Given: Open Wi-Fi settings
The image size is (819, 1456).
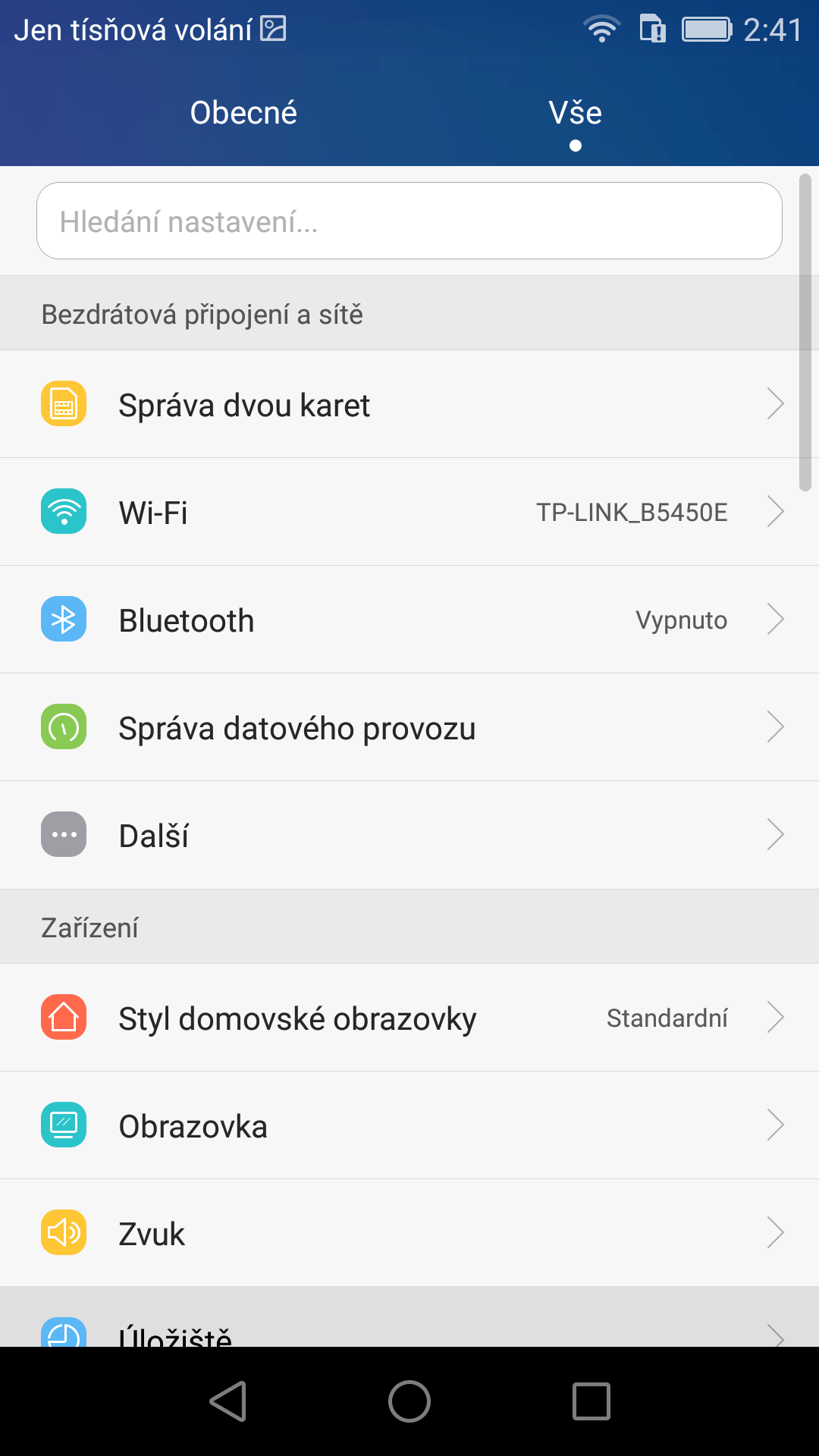Looking at the screenshot, I should [409, 512].
